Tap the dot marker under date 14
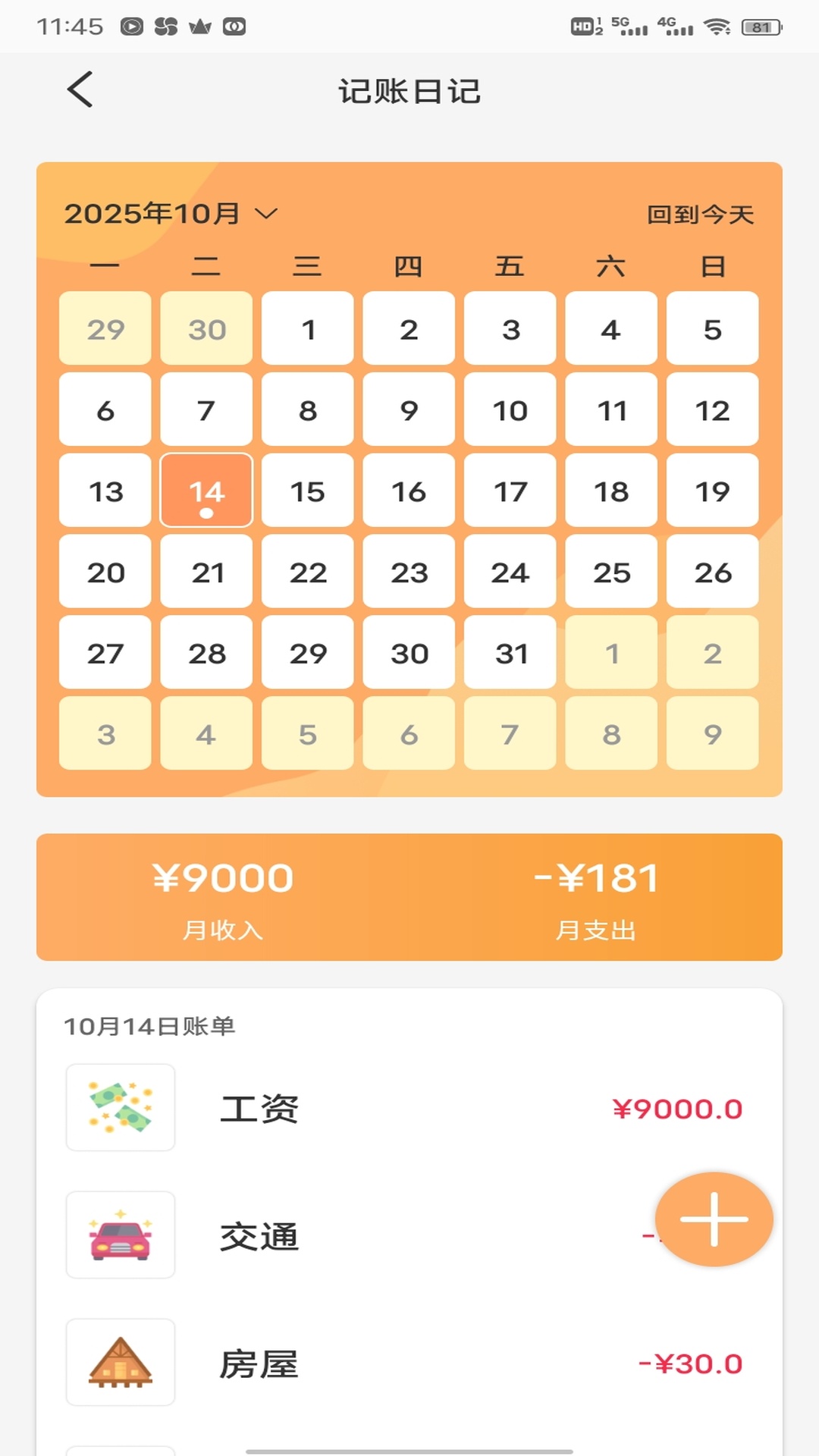Viewport: 819px width, 1456px height. pos(206,514)
